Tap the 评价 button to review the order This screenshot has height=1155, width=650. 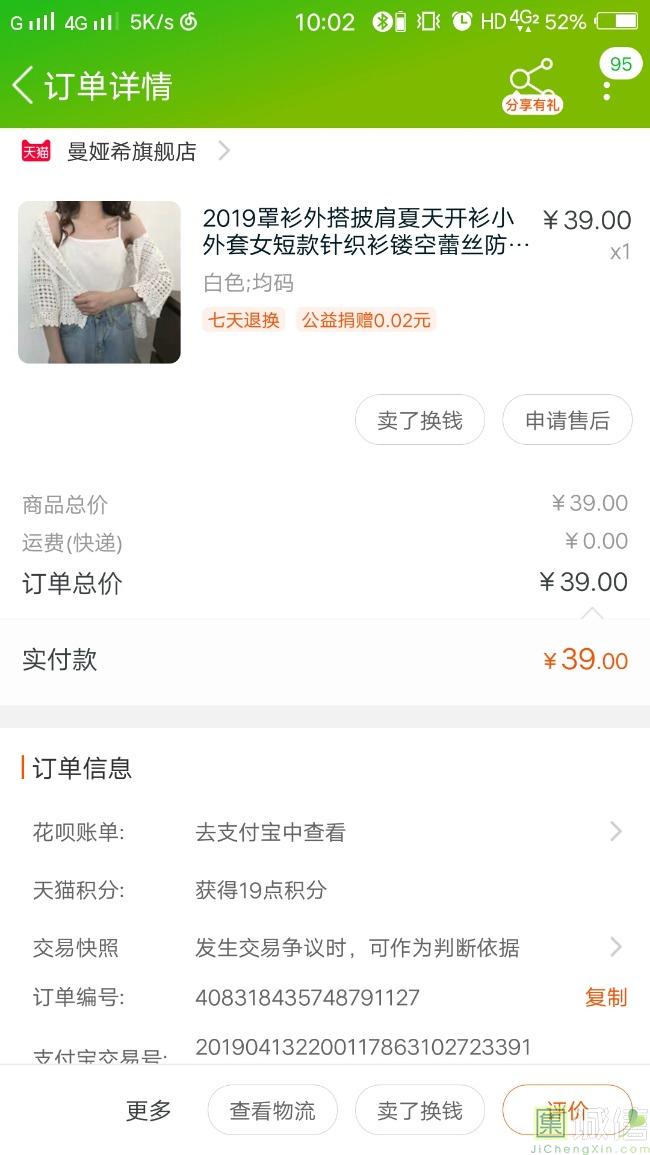pyautogui.click(x=567, y=1110)
